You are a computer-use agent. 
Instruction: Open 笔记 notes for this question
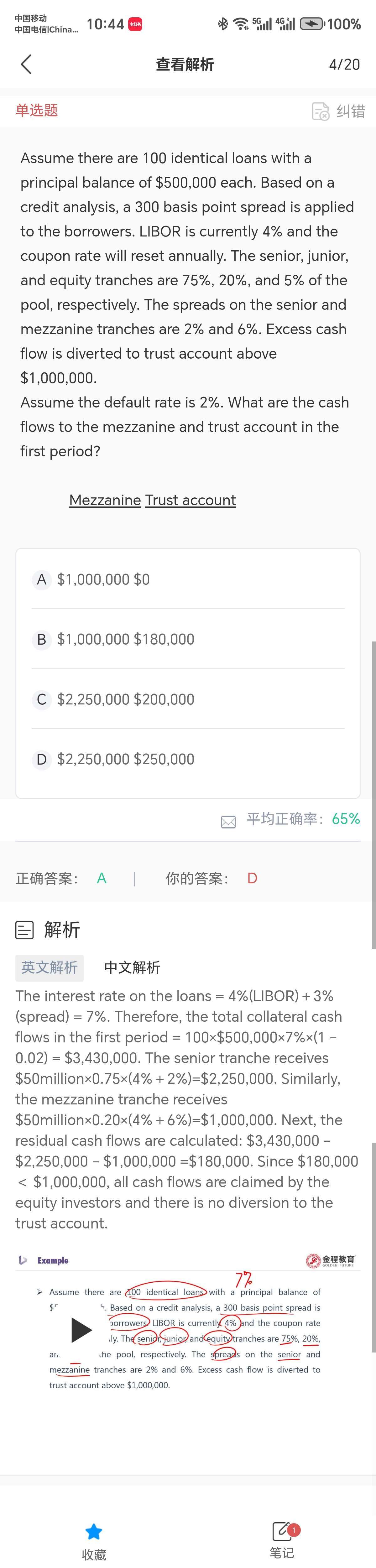pyautogui.click(x=282, y=1540)
